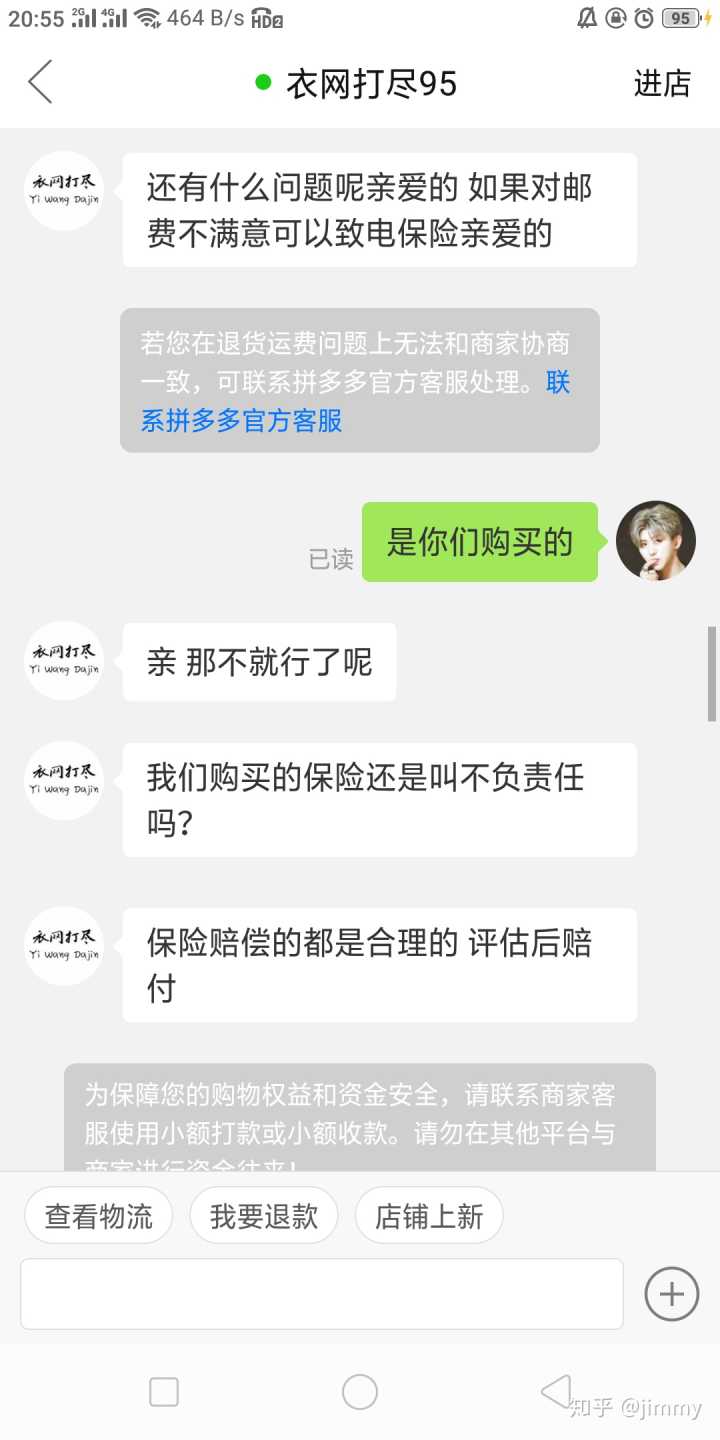This screenshot has width=720, height=1440.
Task: Tap the seller's avatar beside 亲 那不就行了呢
Action: (64, 661)
